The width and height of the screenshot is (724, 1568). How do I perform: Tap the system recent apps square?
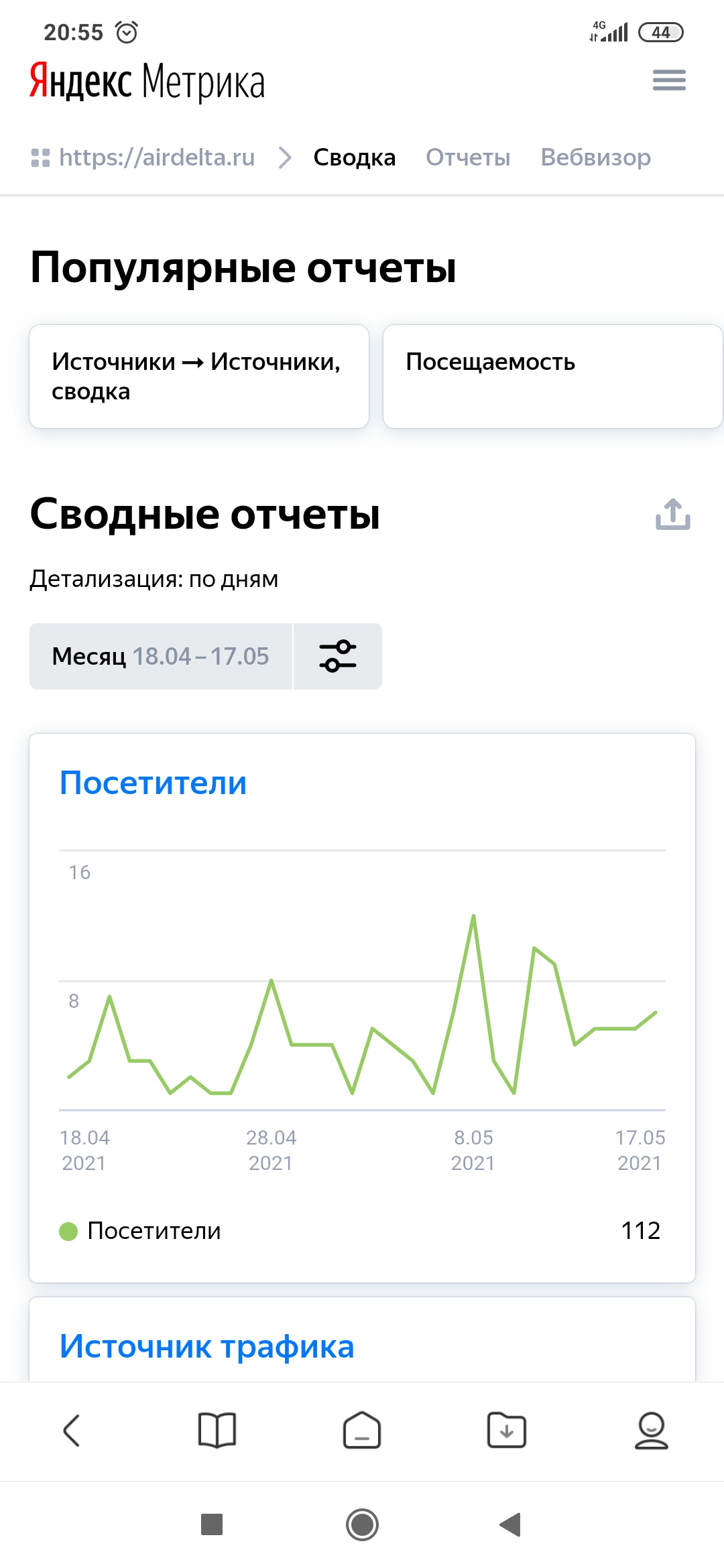click(x=212, y=1524)
